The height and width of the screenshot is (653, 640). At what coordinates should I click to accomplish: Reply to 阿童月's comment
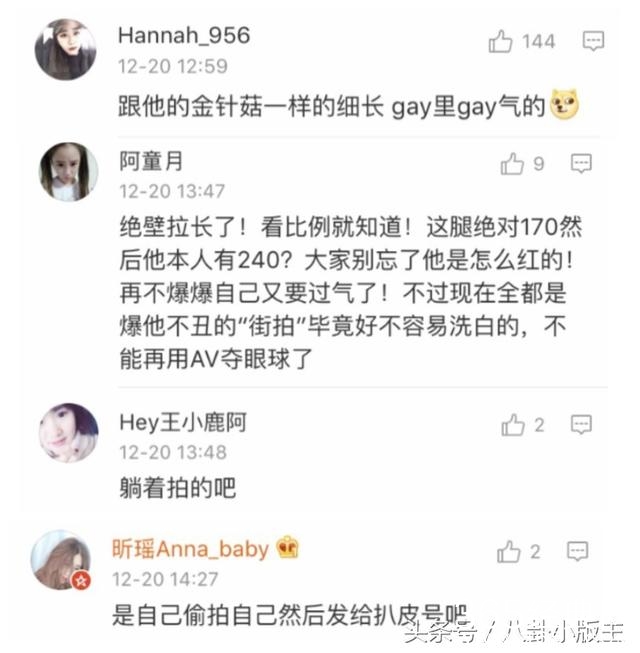[582, 163]
